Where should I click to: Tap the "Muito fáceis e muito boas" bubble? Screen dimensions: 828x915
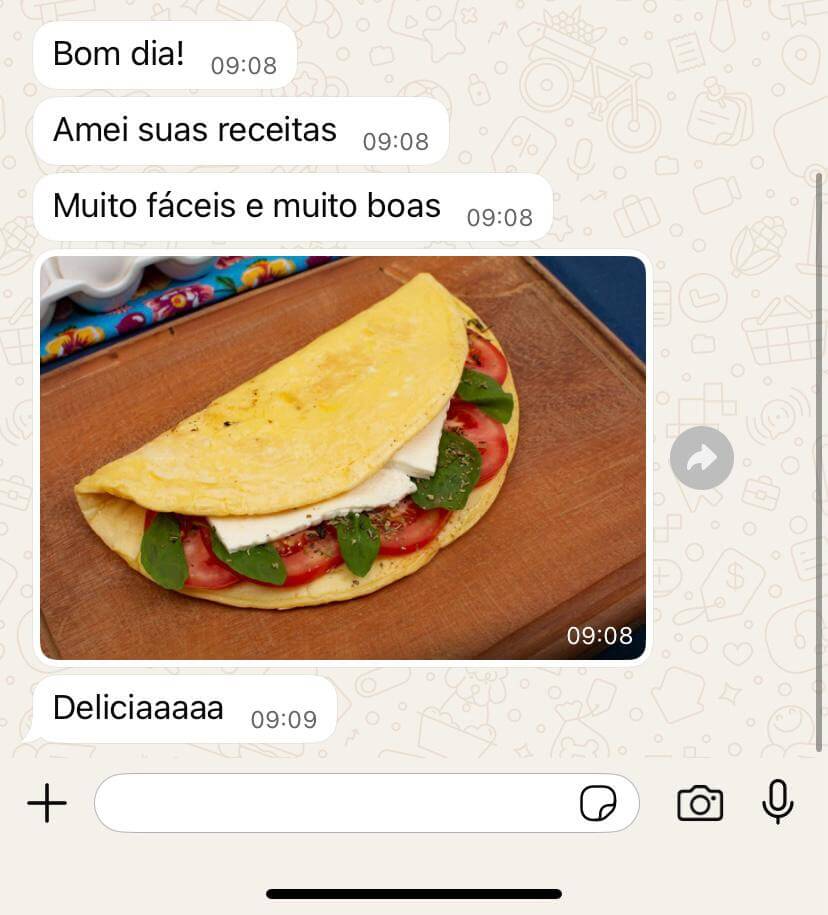[x=246, y=206]
